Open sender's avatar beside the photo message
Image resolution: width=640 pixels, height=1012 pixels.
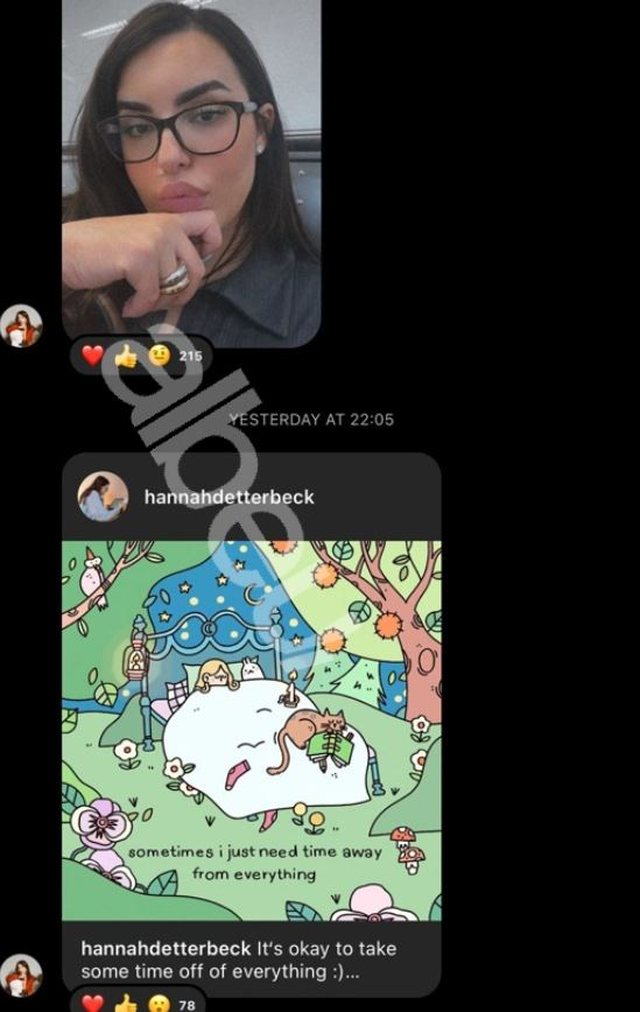point(21,326)
